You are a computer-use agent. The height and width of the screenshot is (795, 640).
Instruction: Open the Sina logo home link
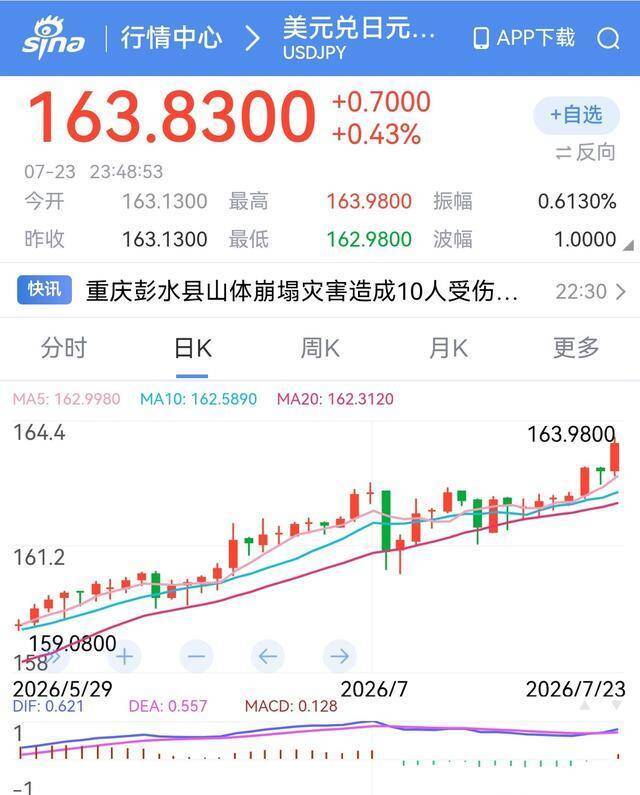[53, 37]
